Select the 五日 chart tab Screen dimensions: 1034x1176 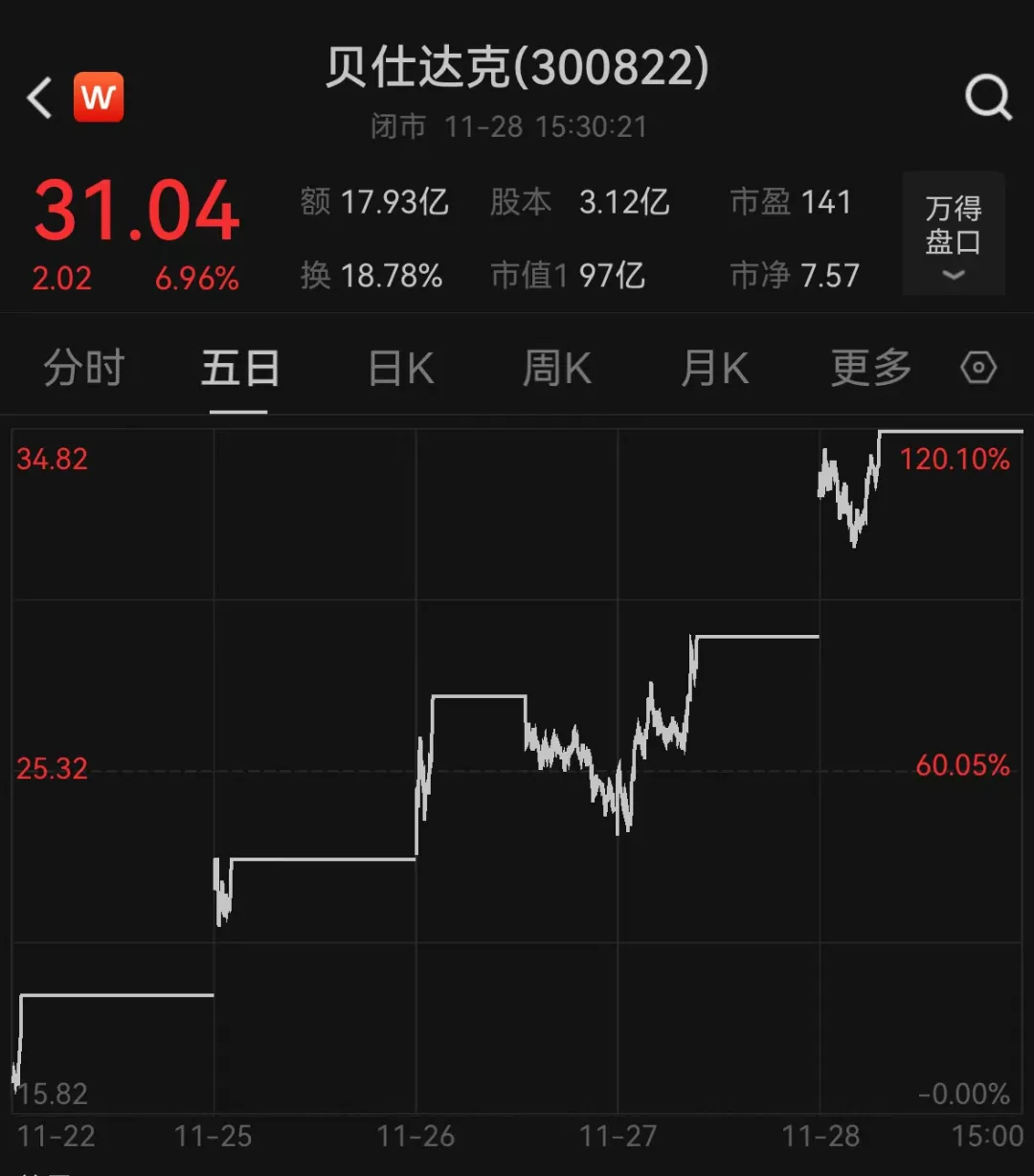coord(239,369)
